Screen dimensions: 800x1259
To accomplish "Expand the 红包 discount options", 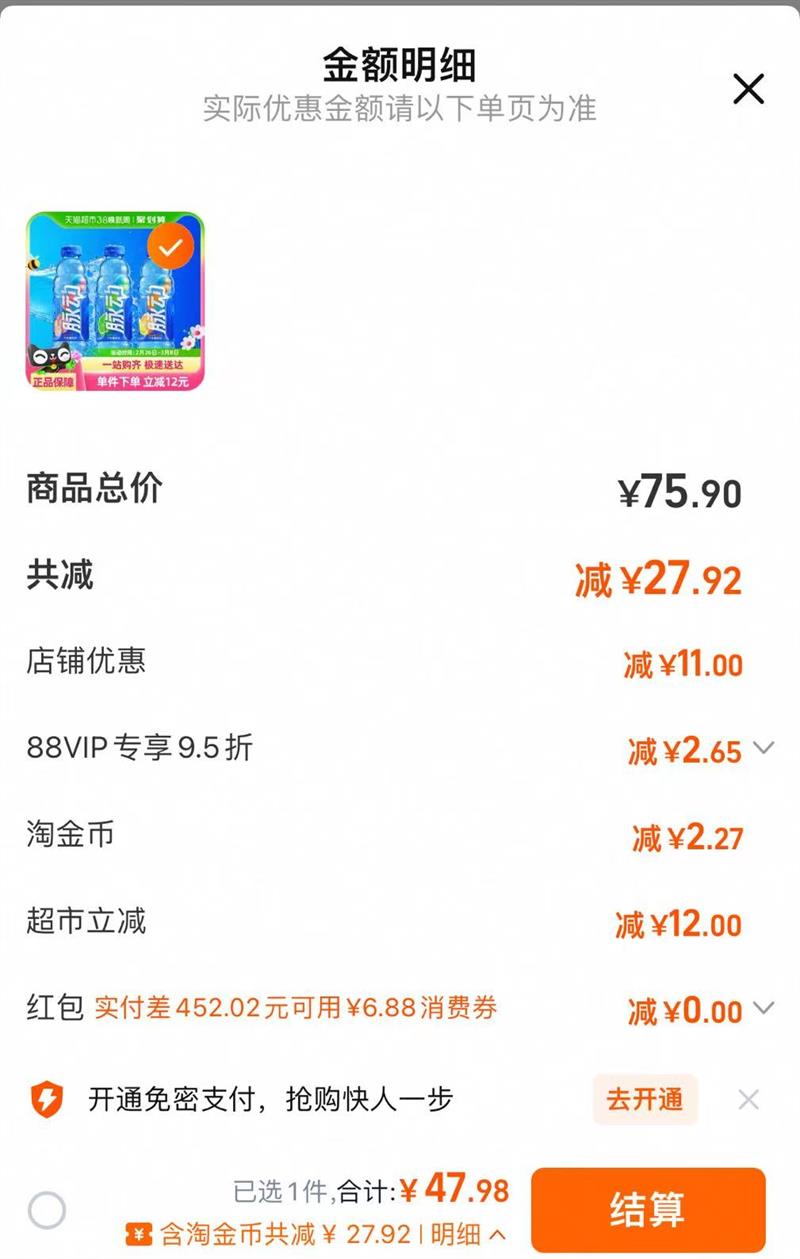I will tap(763, 1008).
